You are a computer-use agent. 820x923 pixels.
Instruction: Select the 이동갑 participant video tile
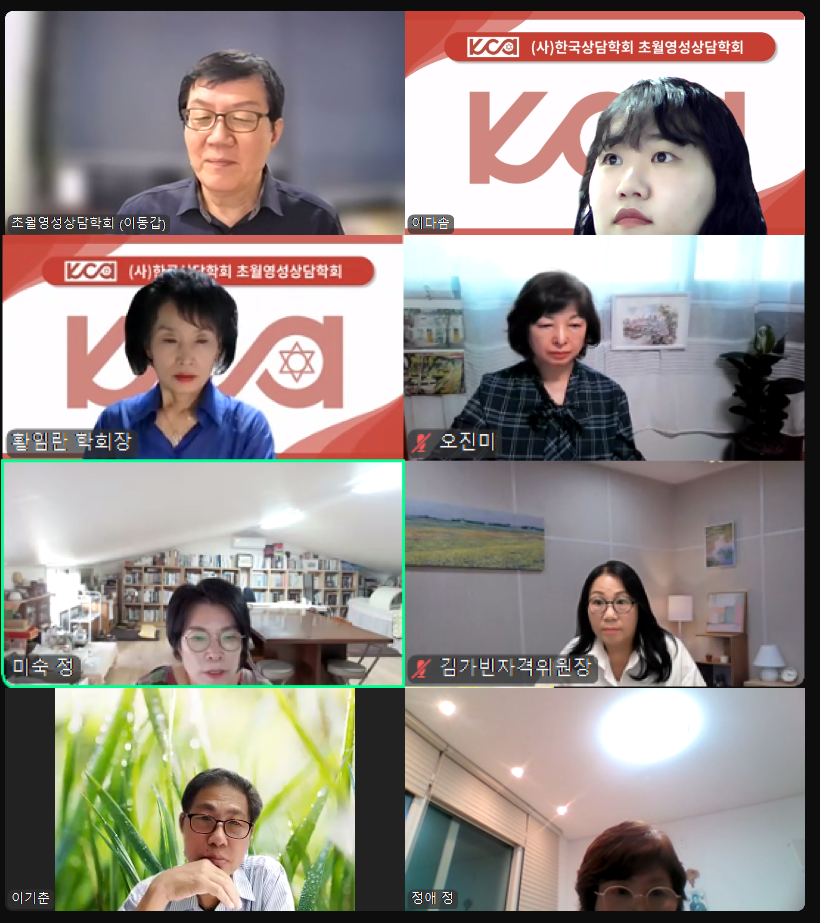click(x=204, y=122)
